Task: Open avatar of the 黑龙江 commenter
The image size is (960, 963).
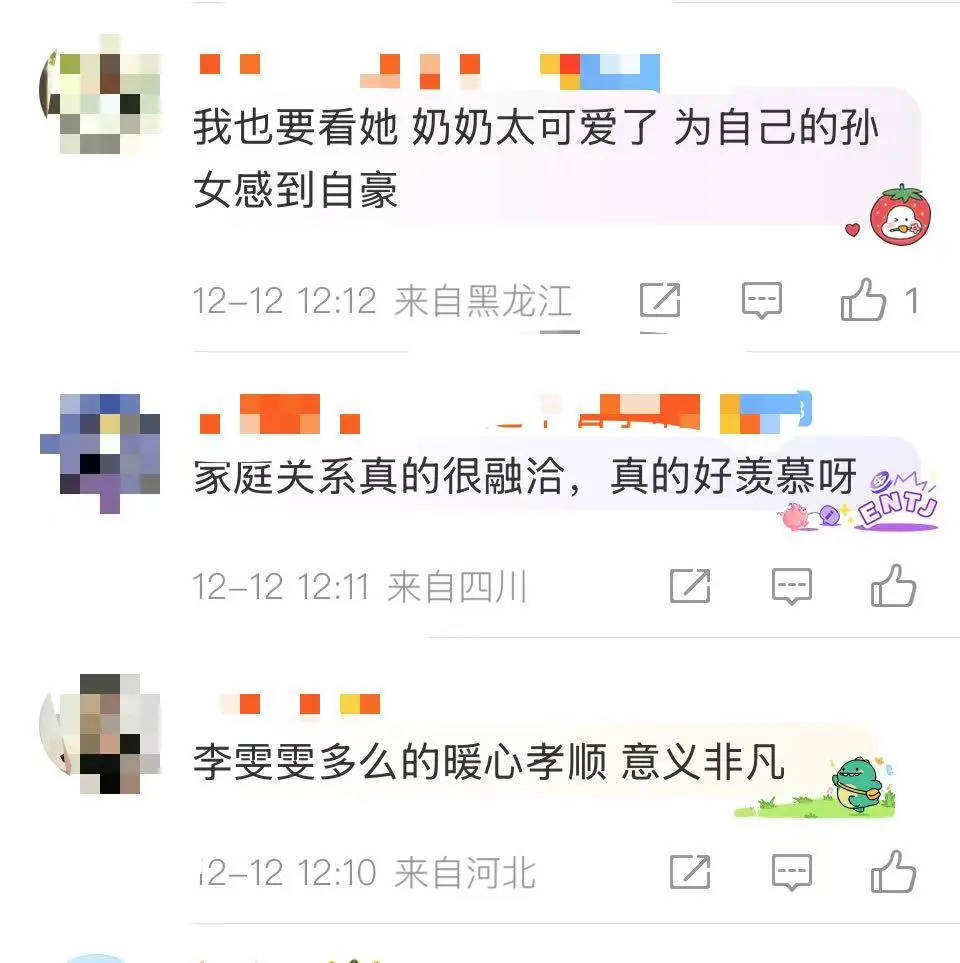Action: point(100,95)
